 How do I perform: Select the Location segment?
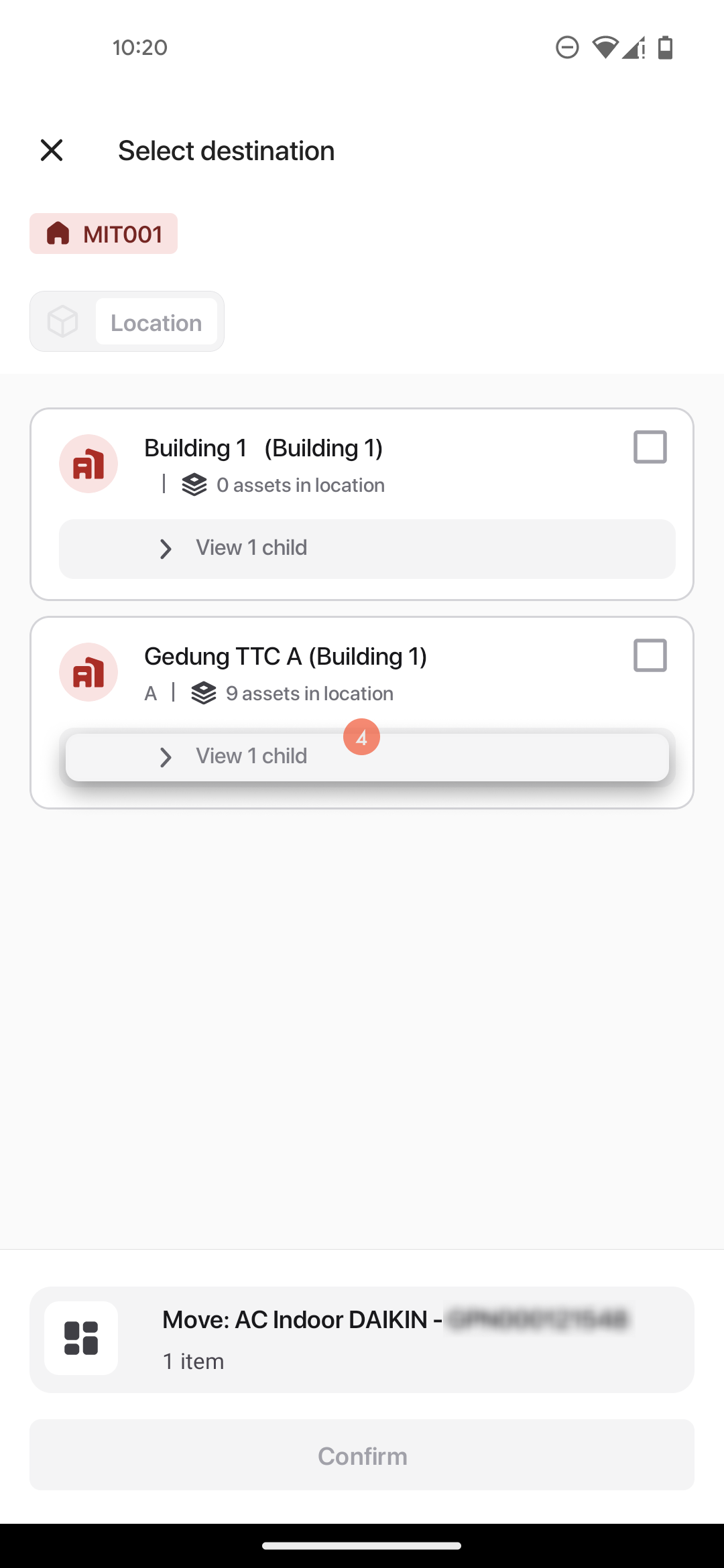click(x=156, y=322)
